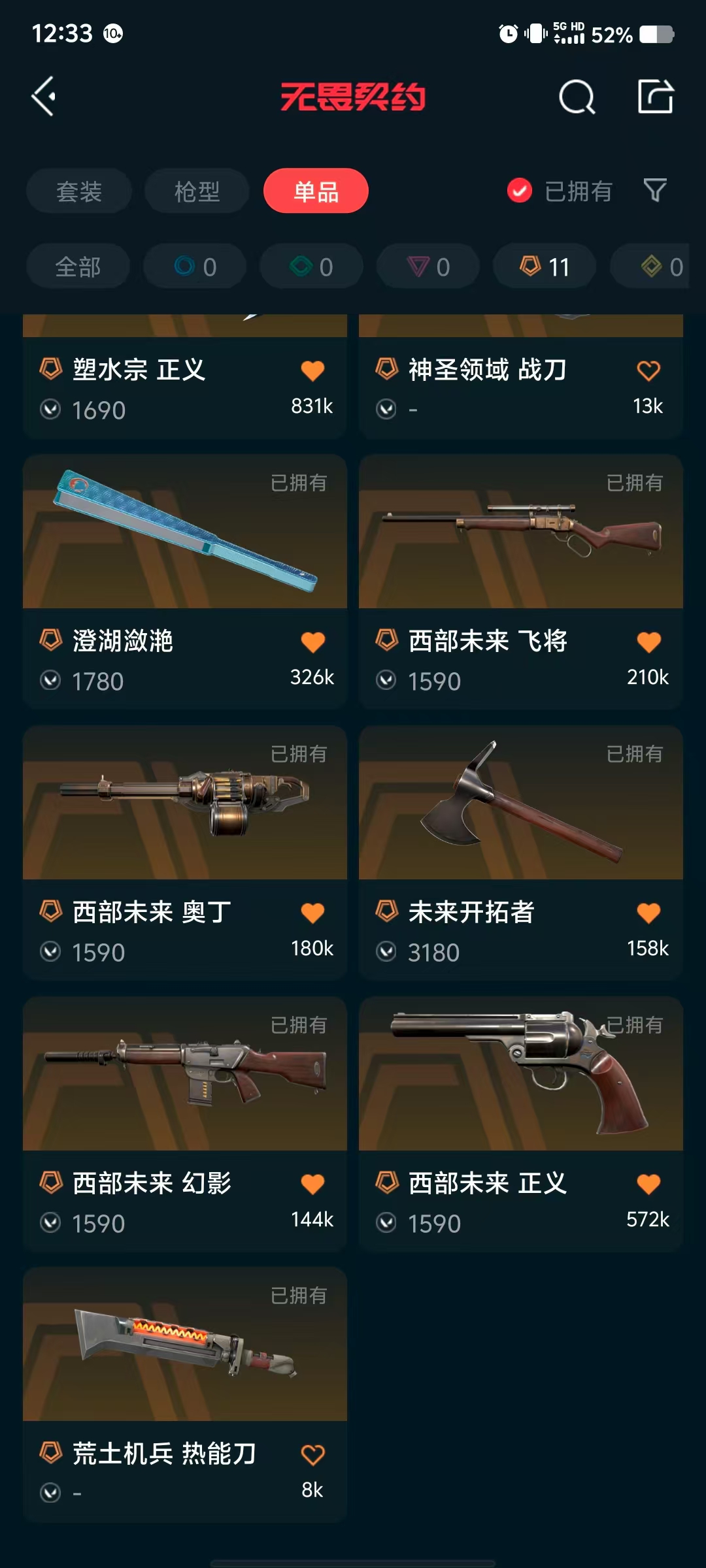Open the 西部未来 飞将 rifle card
This screenshot has height=1568, width=706.
click(x=521, y=581)
